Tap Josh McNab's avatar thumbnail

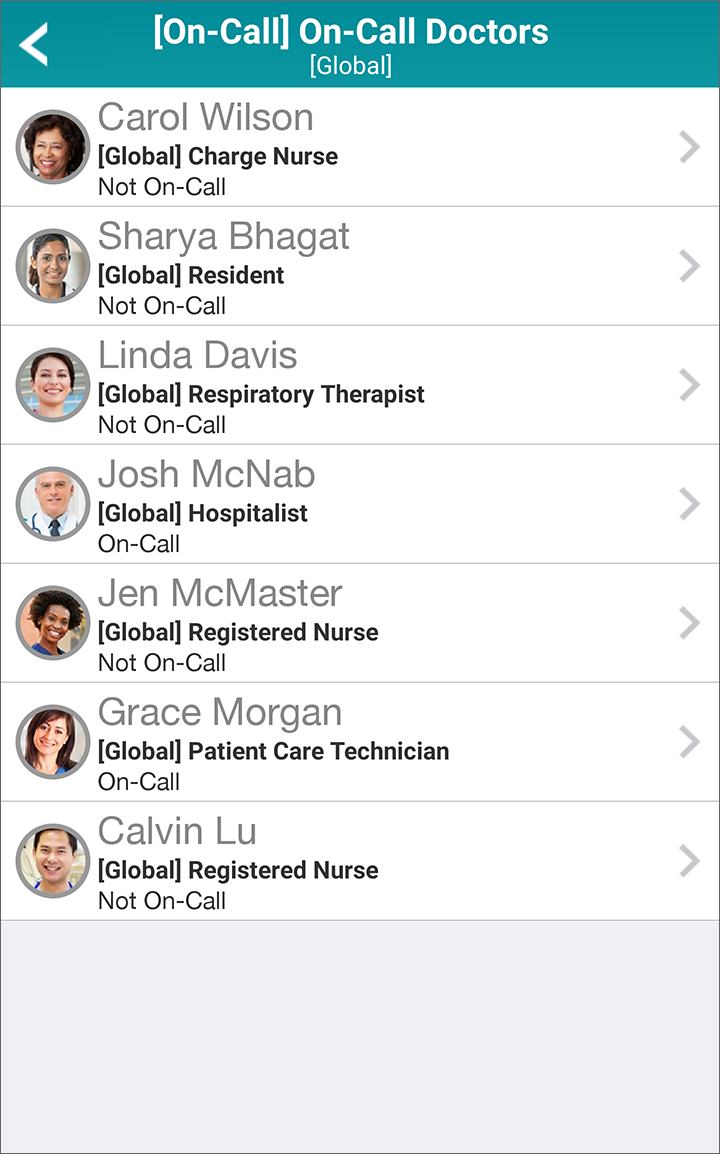[x=53, y=503]
